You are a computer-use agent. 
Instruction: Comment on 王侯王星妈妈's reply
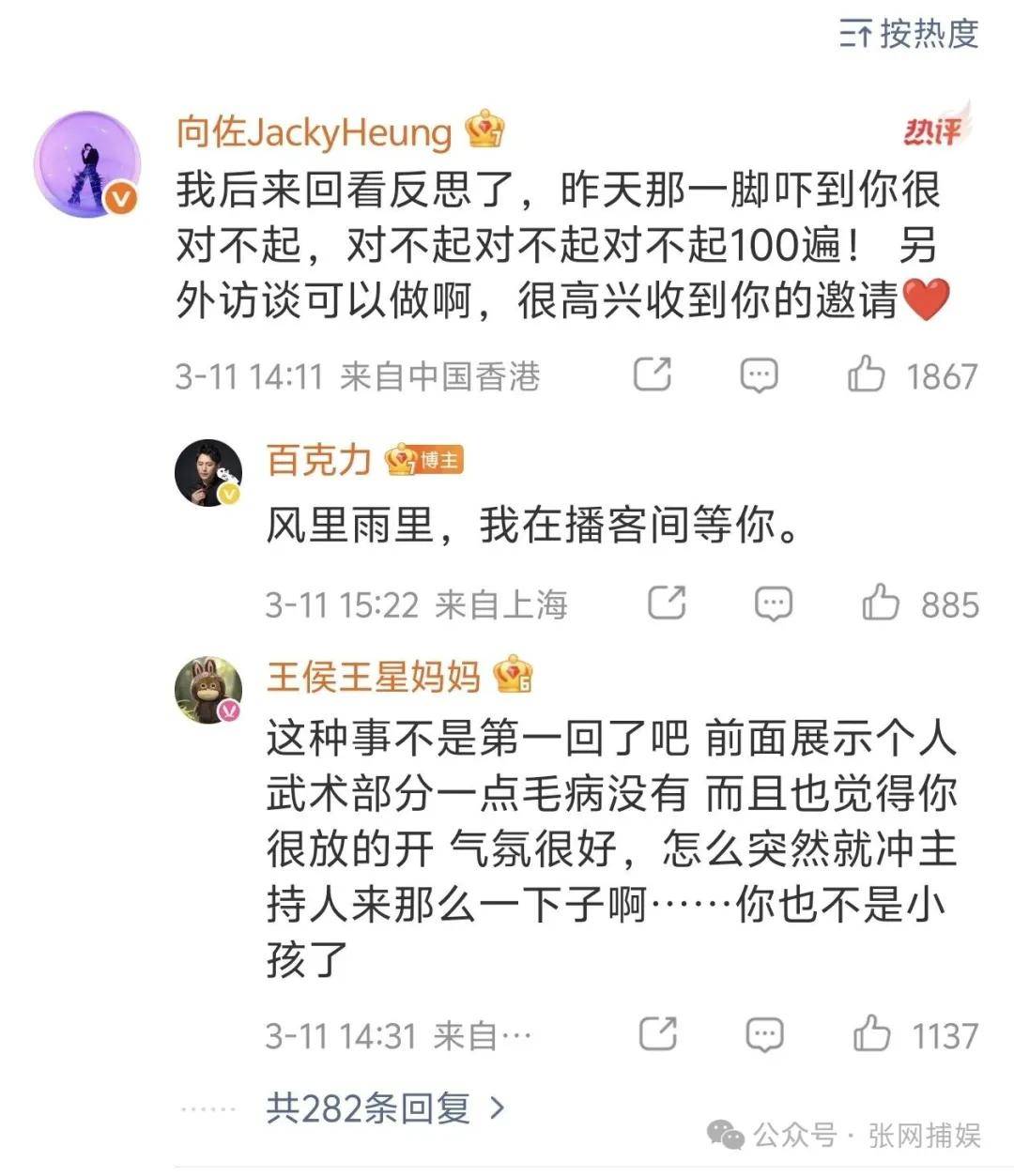[764, 1034]
